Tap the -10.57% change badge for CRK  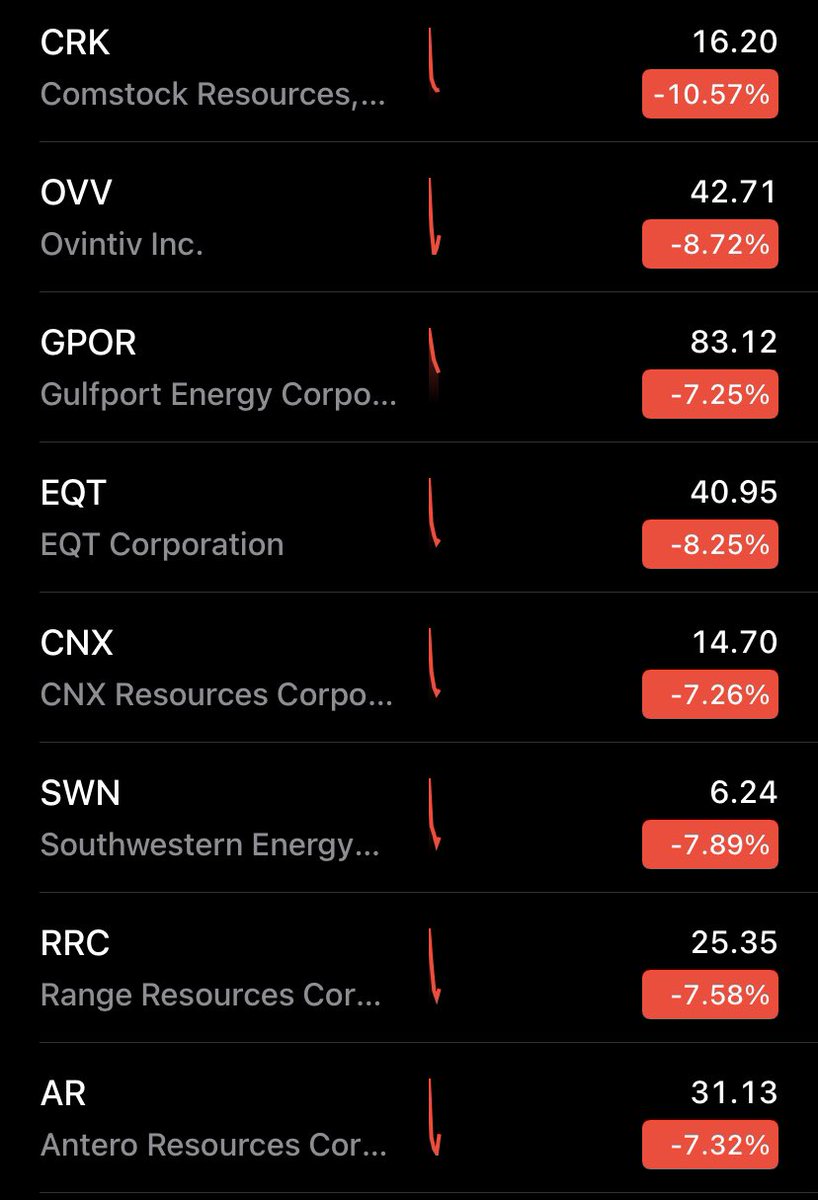point(709,95)
